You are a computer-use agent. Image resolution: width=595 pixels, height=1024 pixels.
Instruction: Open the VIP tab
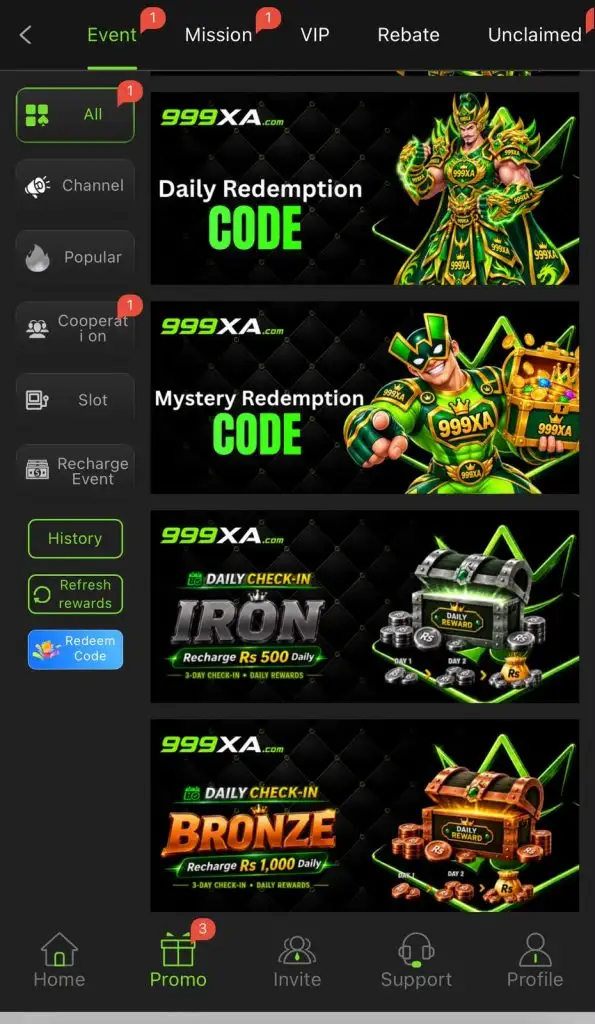(315, 35)
